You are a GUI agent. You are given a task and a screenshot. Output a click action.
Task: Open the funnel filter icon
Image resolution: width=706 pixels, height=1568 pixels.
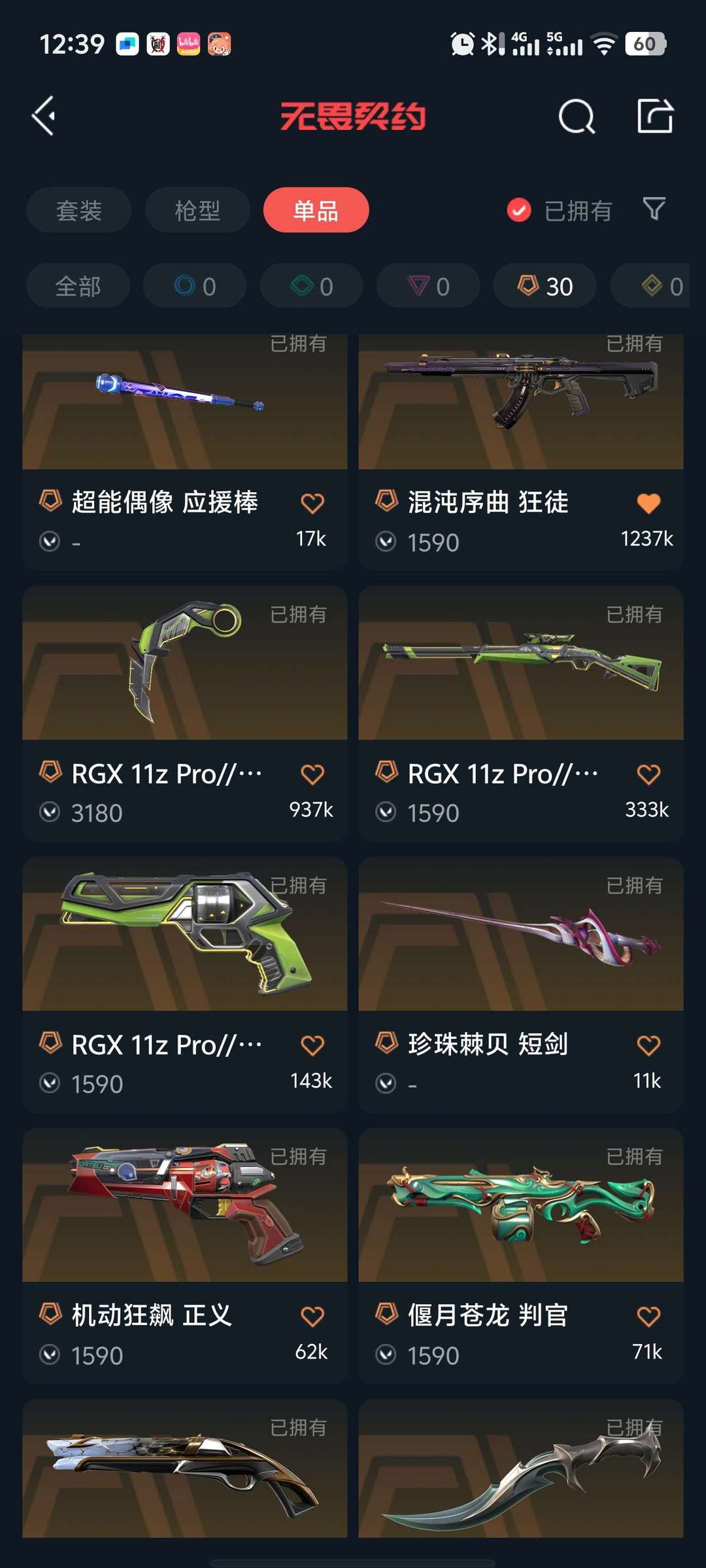click(654, 209)
